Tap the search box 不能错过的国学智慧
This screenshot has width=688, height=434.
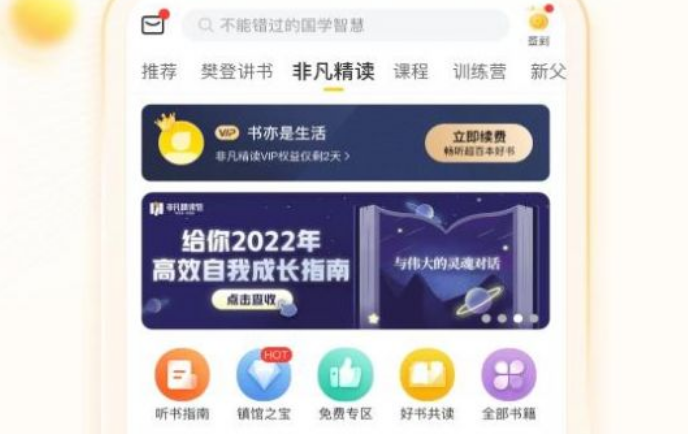click(x=339, y=25)
